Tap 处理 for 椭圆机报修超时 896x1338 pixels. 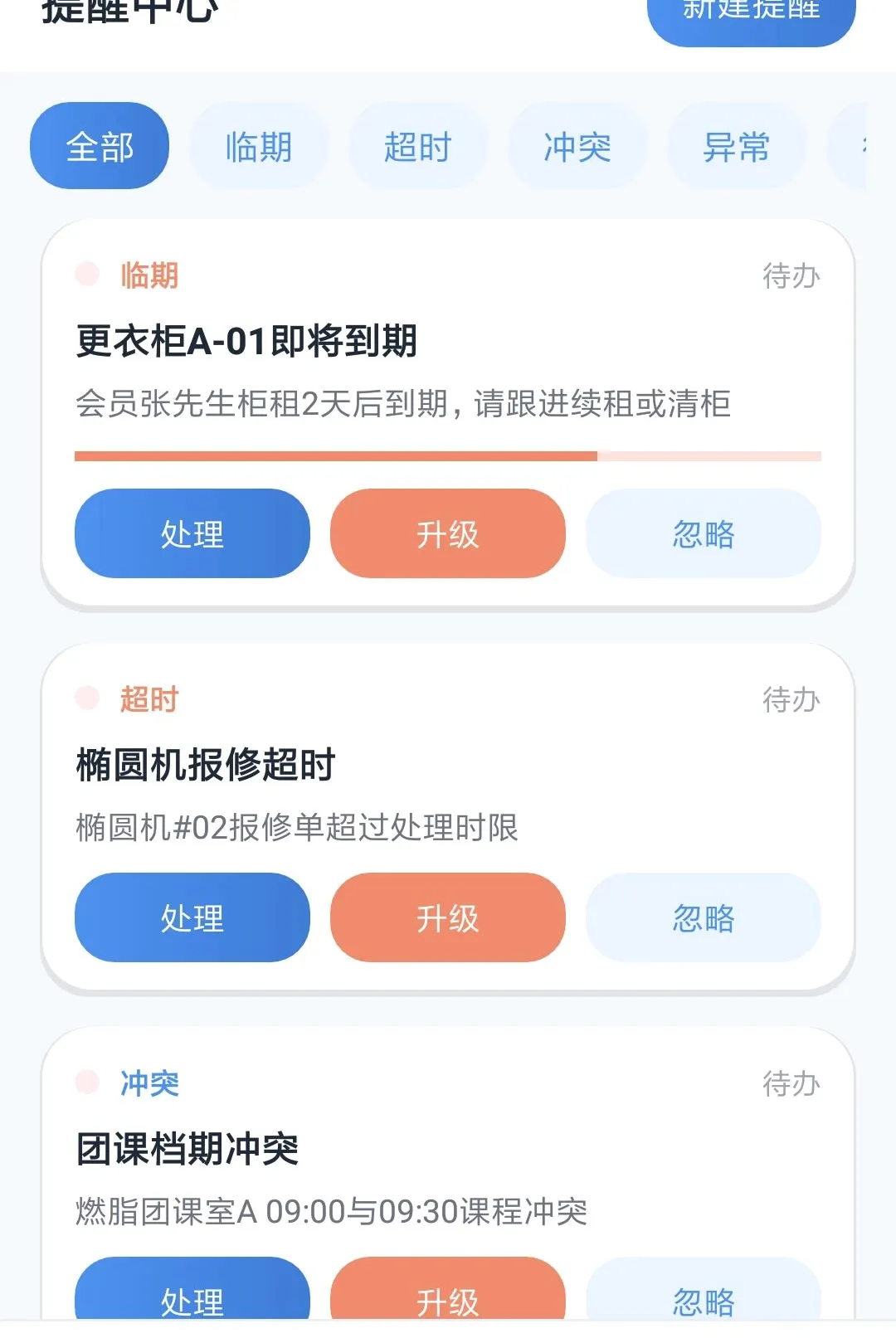192,917
